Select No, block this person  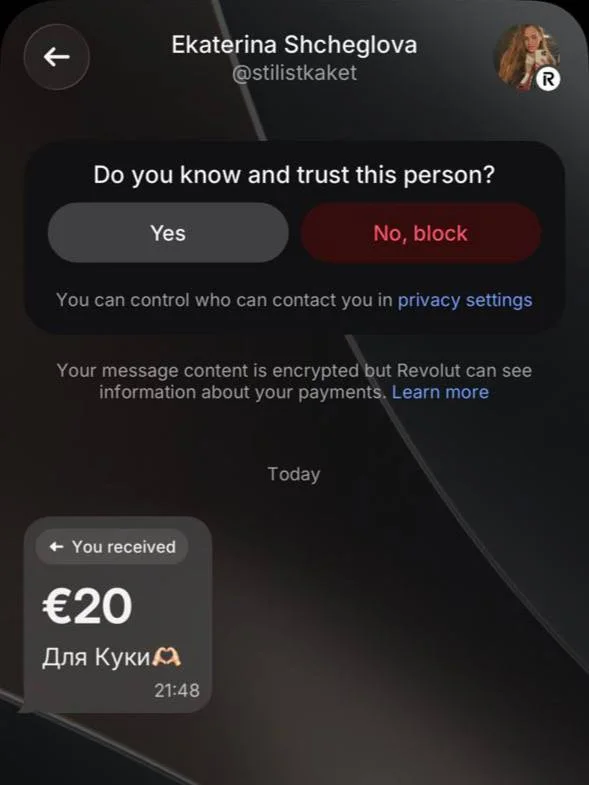421,233
